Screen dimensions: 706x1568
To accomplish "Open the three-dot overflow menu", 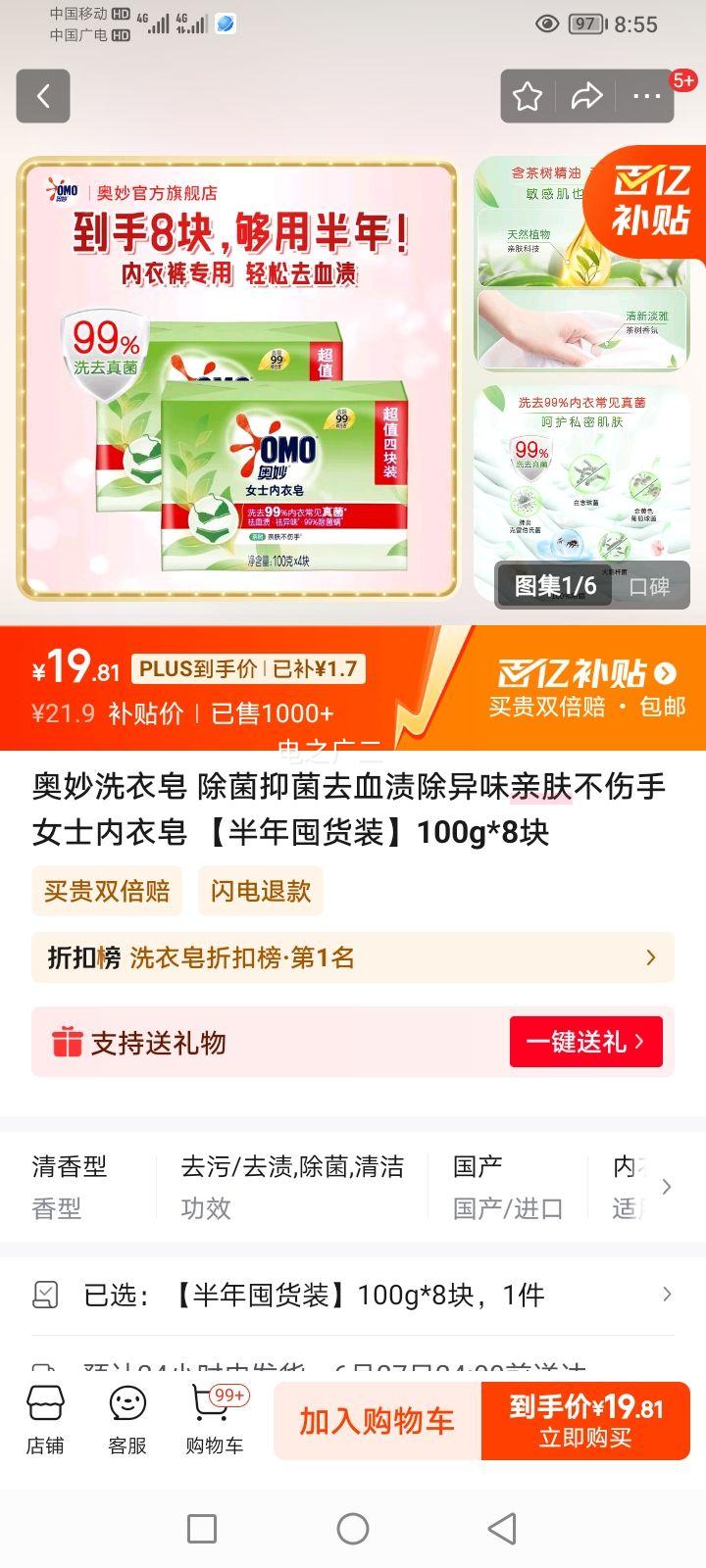I will 646,96.
